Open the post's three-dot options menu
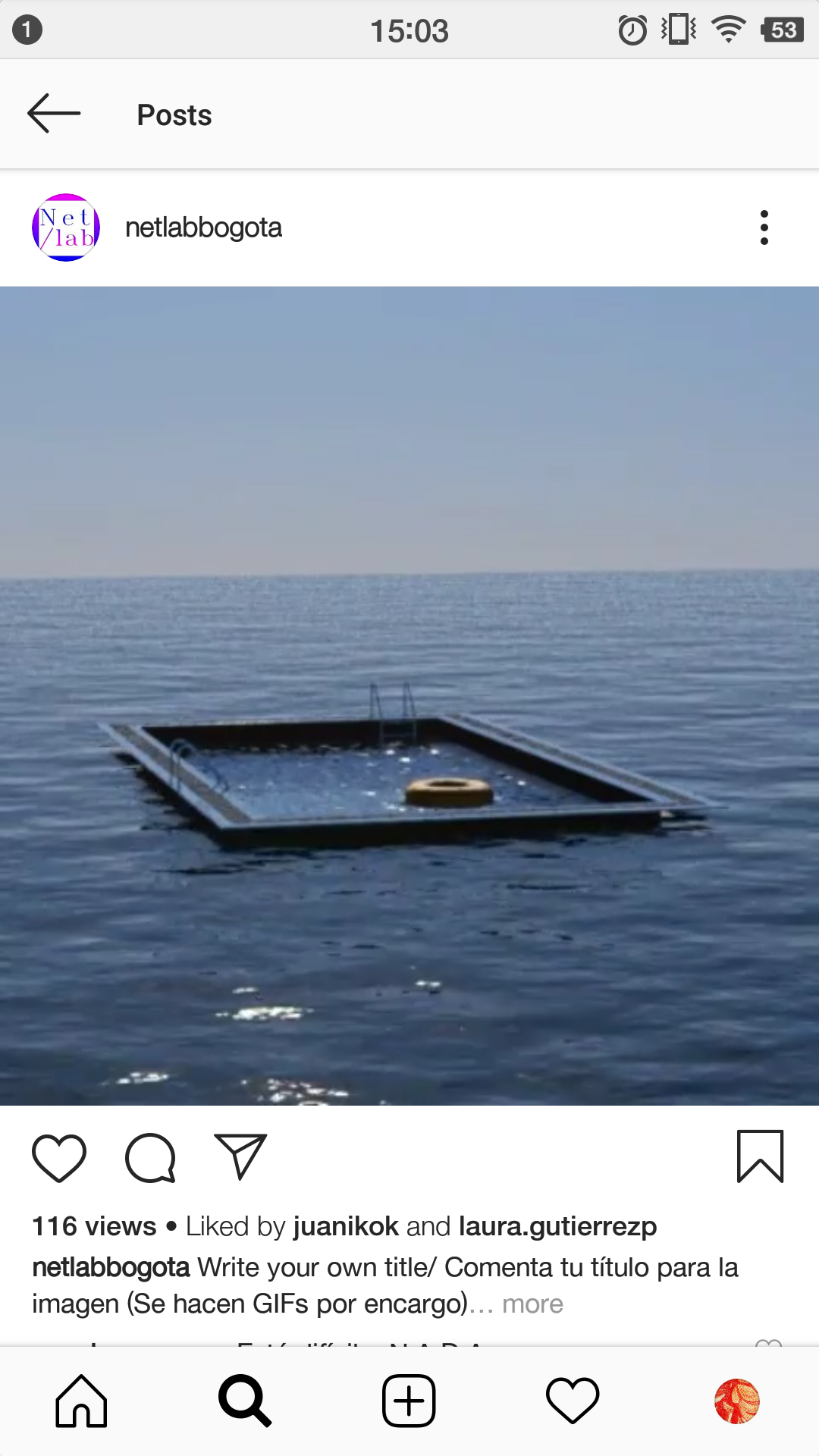The width and height of the screenshot is (819, 1456). tap(764, 227)
